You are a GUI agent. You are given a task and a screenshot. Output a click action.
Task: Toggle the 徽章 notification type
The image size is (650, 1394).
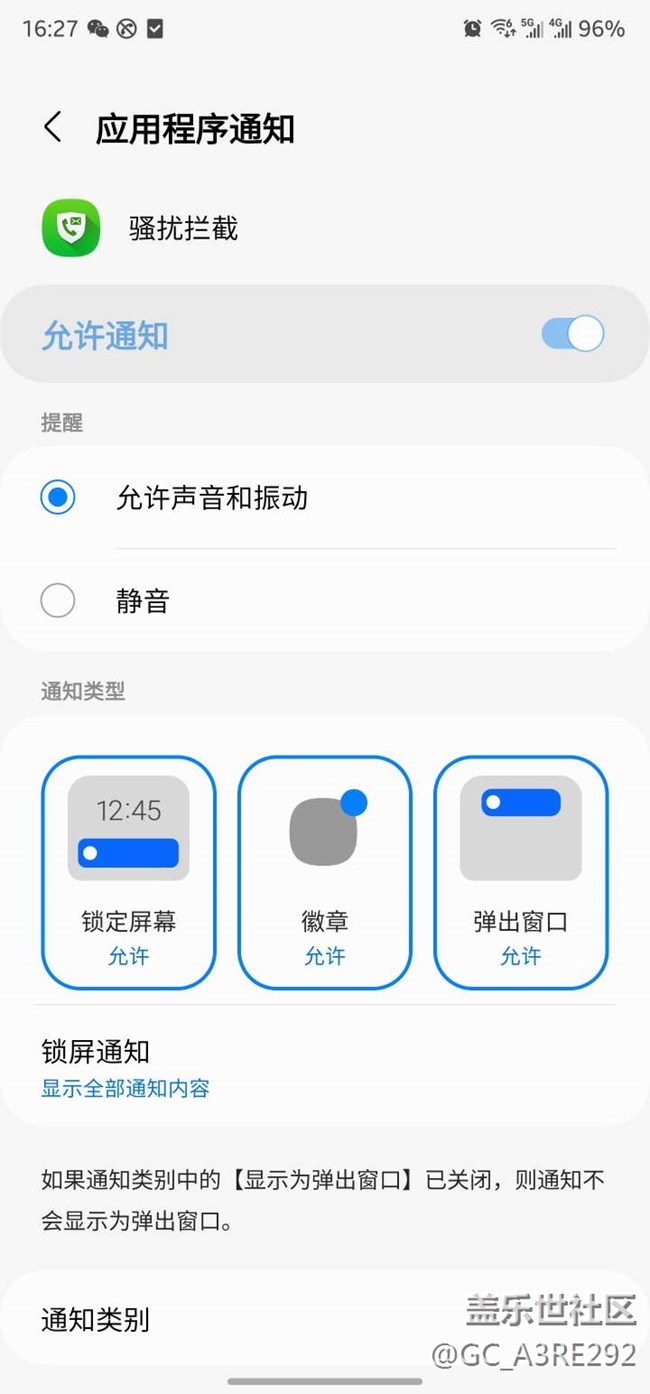pyautogui.click(x=324, y=872)
